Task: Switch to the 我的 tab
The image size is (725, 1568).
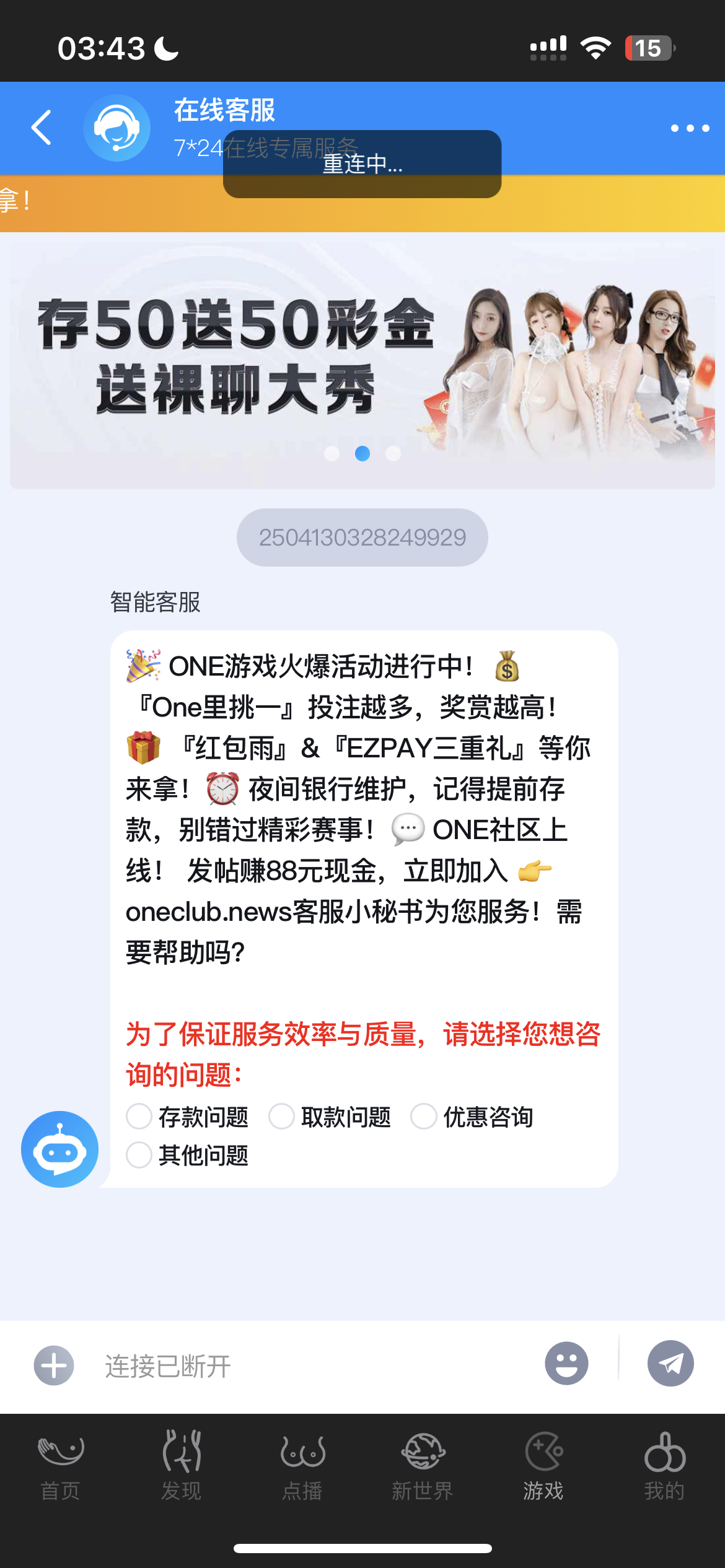Action: click(664, 1465)
